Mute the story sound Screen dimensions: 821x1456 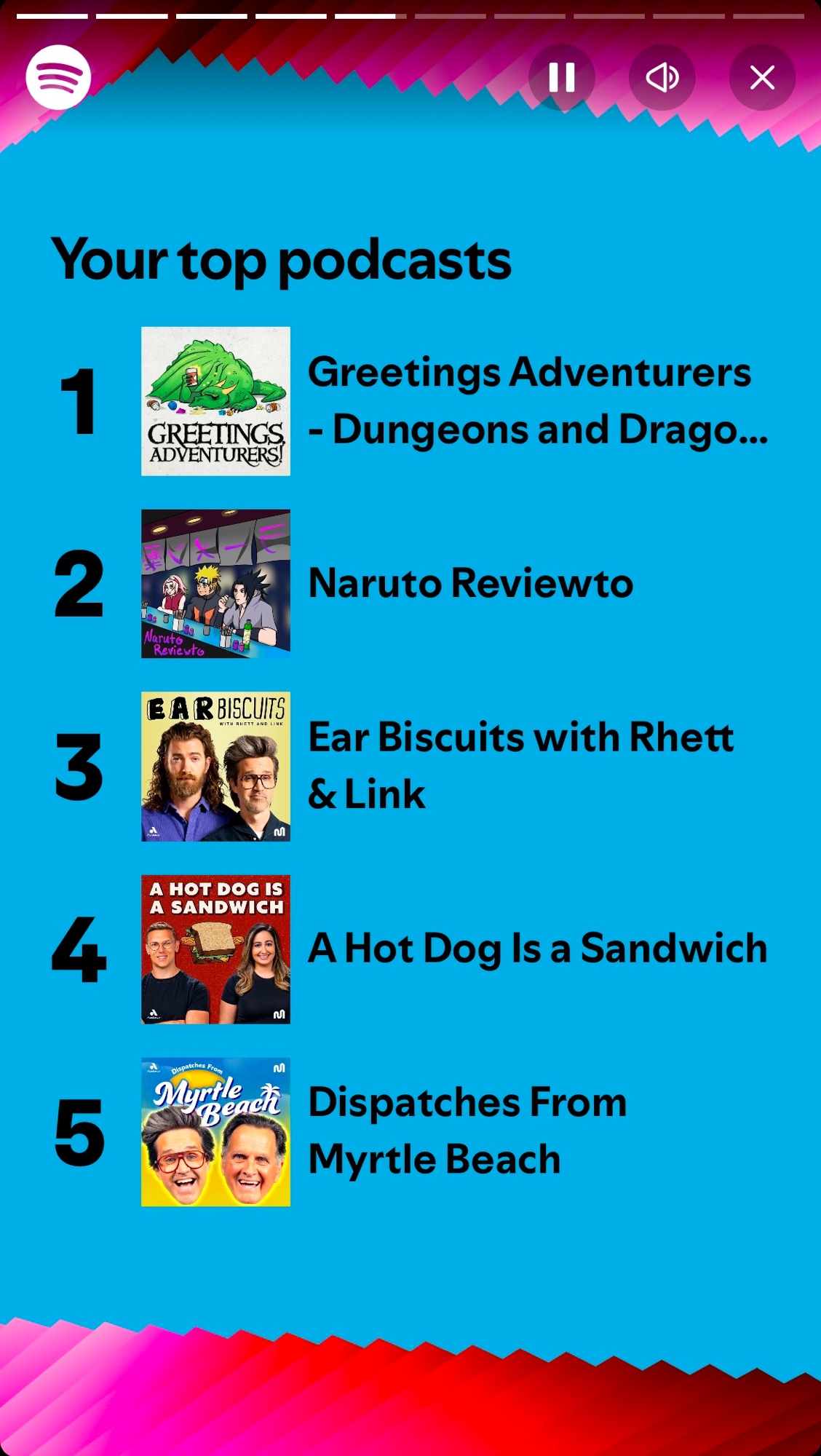click(662, 77)
